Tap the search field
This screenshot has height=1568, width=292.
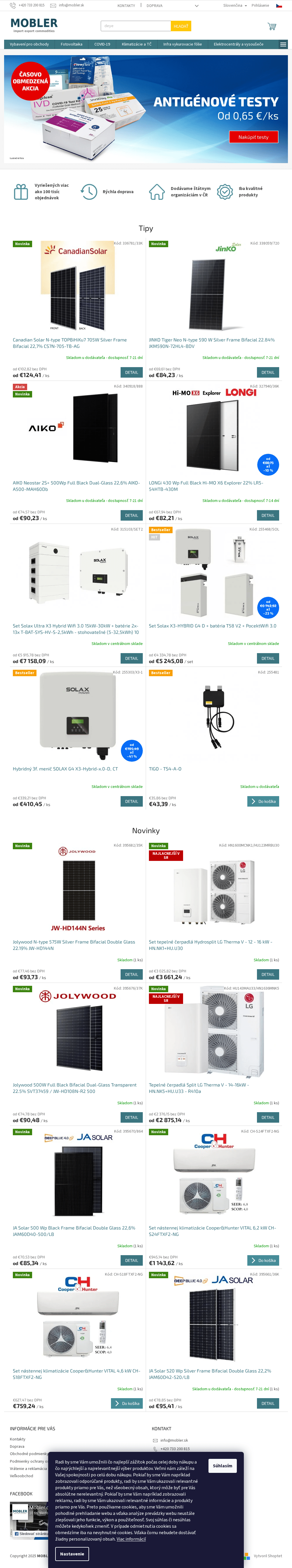[x=135, y=26]
